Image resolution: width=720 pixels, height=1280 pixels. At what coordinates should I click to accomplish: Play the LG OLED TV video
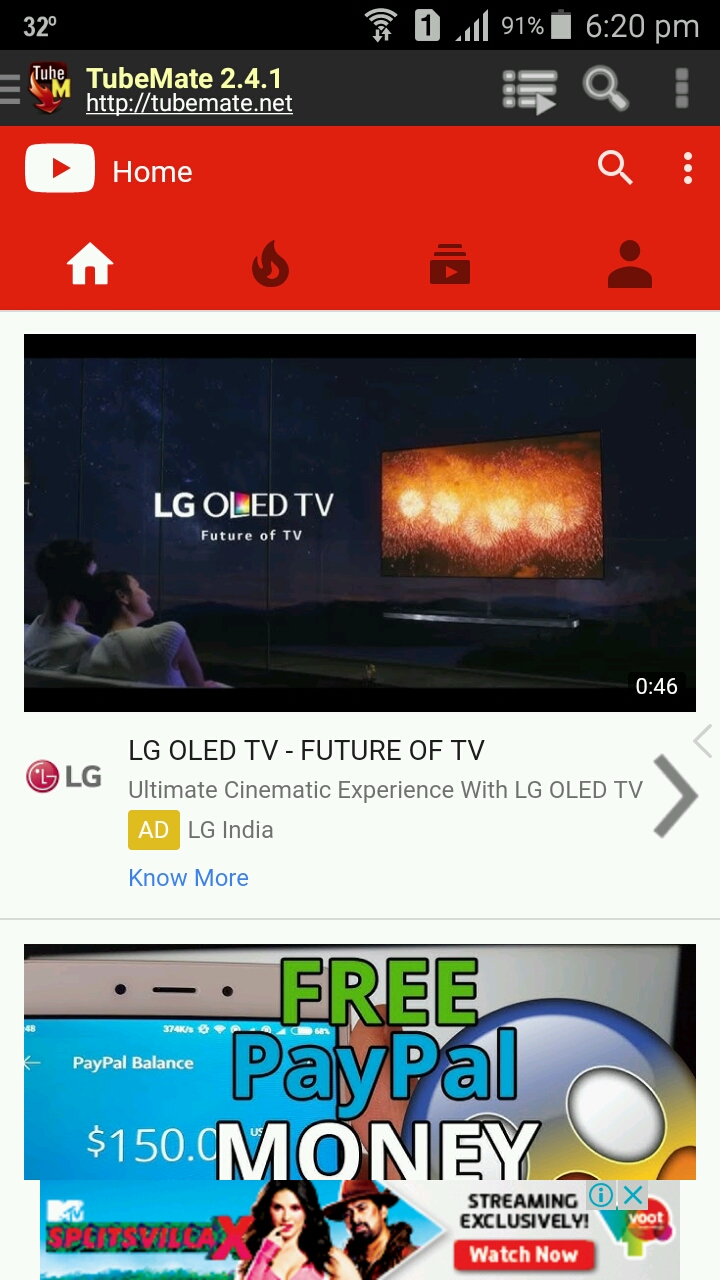click(x=360, y=522)
